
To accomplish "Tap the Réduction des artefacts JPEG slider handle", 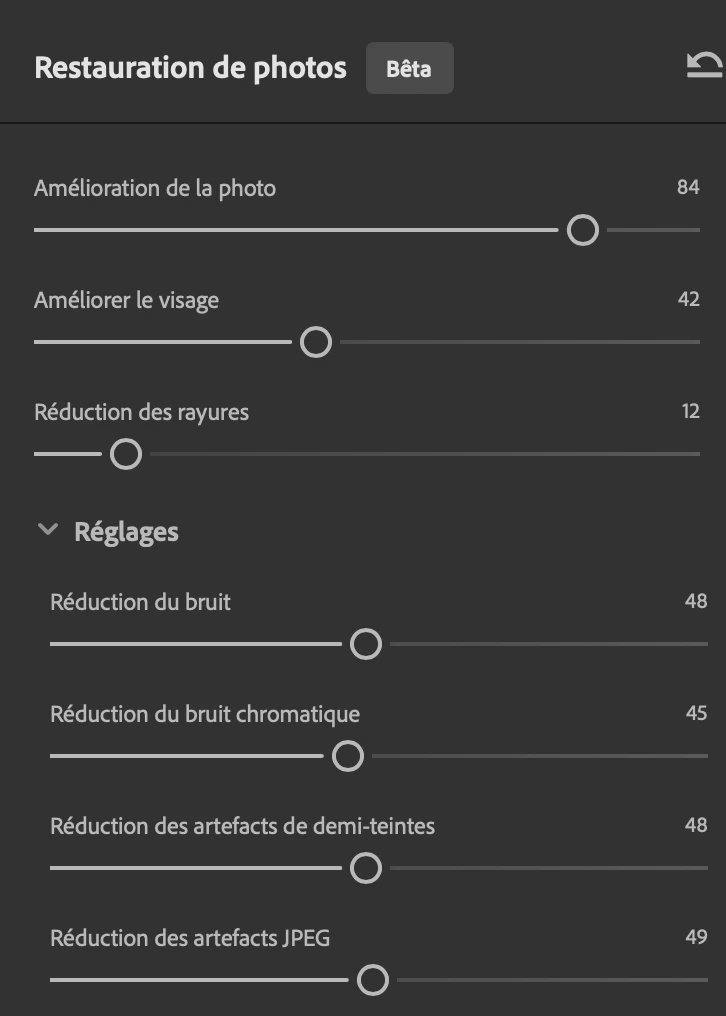I will point(373,981).
